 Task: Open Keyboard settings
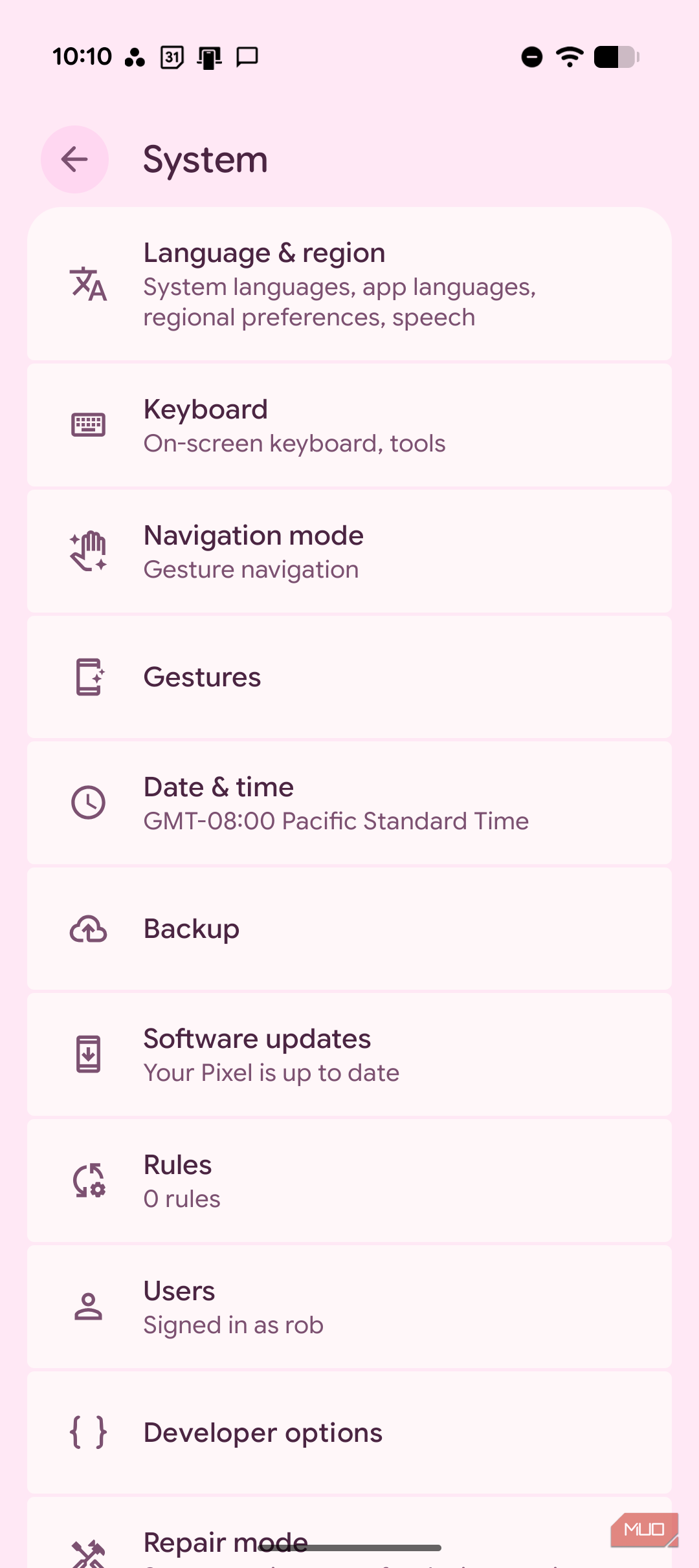point(349,425)
